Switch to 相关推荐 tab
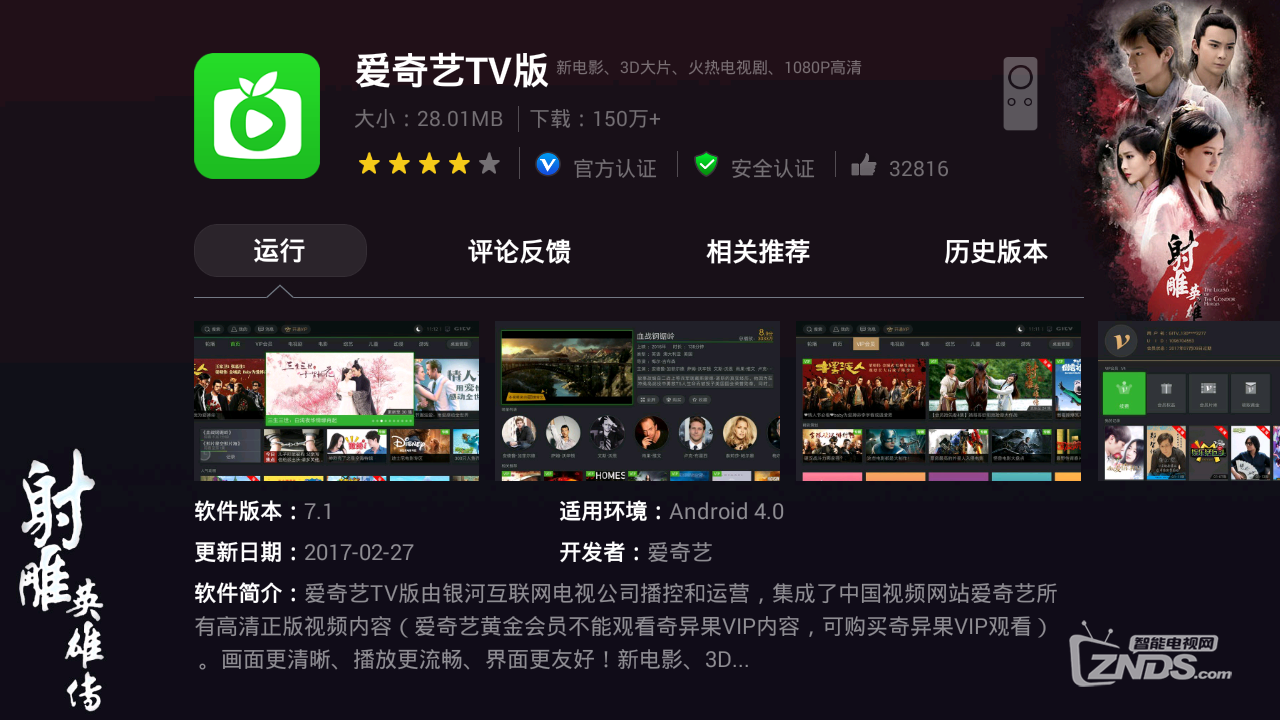This screenshot has height=720, width=1280. click(x=758, y=251)
